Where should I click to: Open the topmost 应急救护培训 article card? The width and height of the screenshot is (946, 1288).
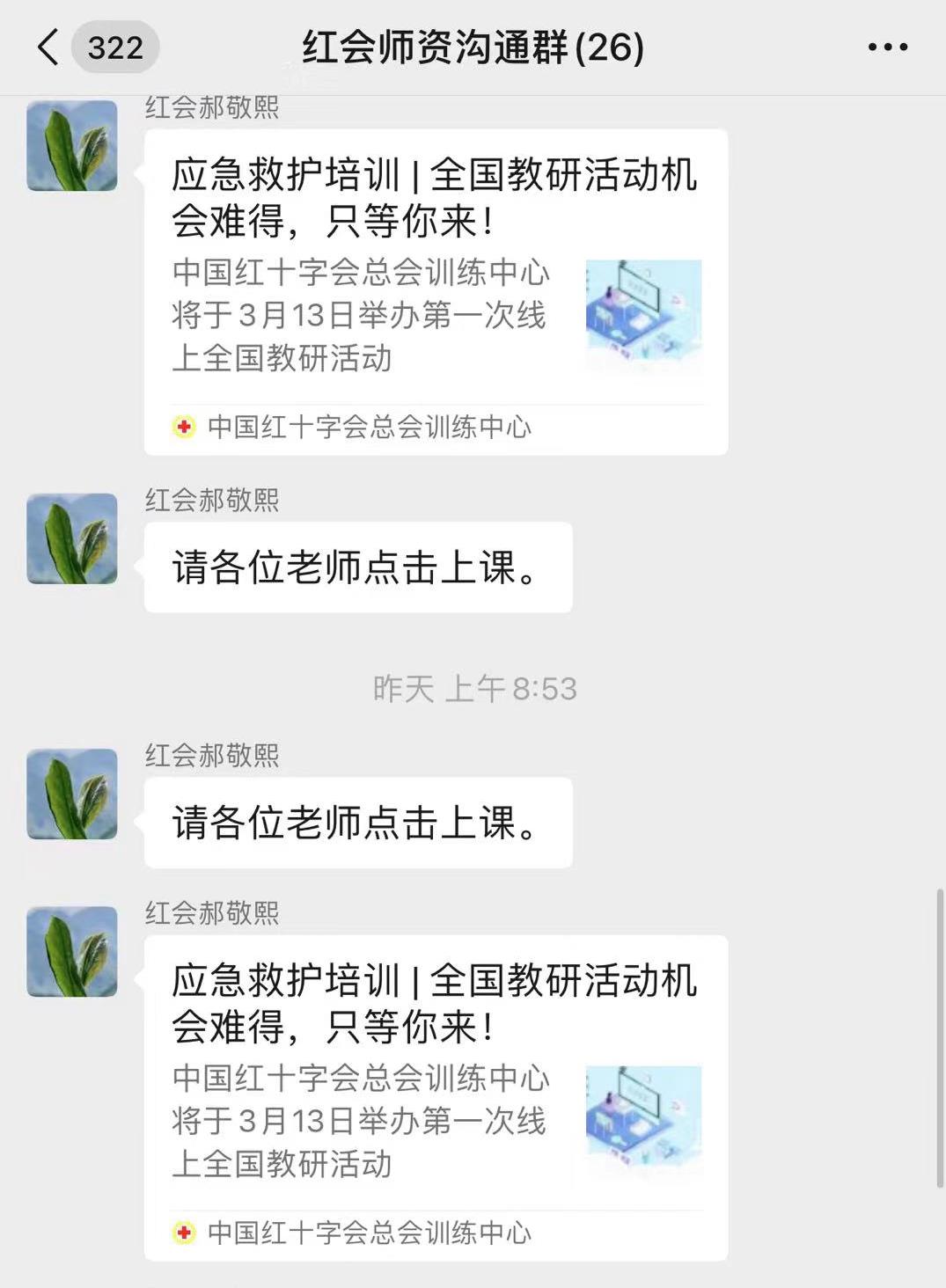pyautogui.click(x=436, y=291)
